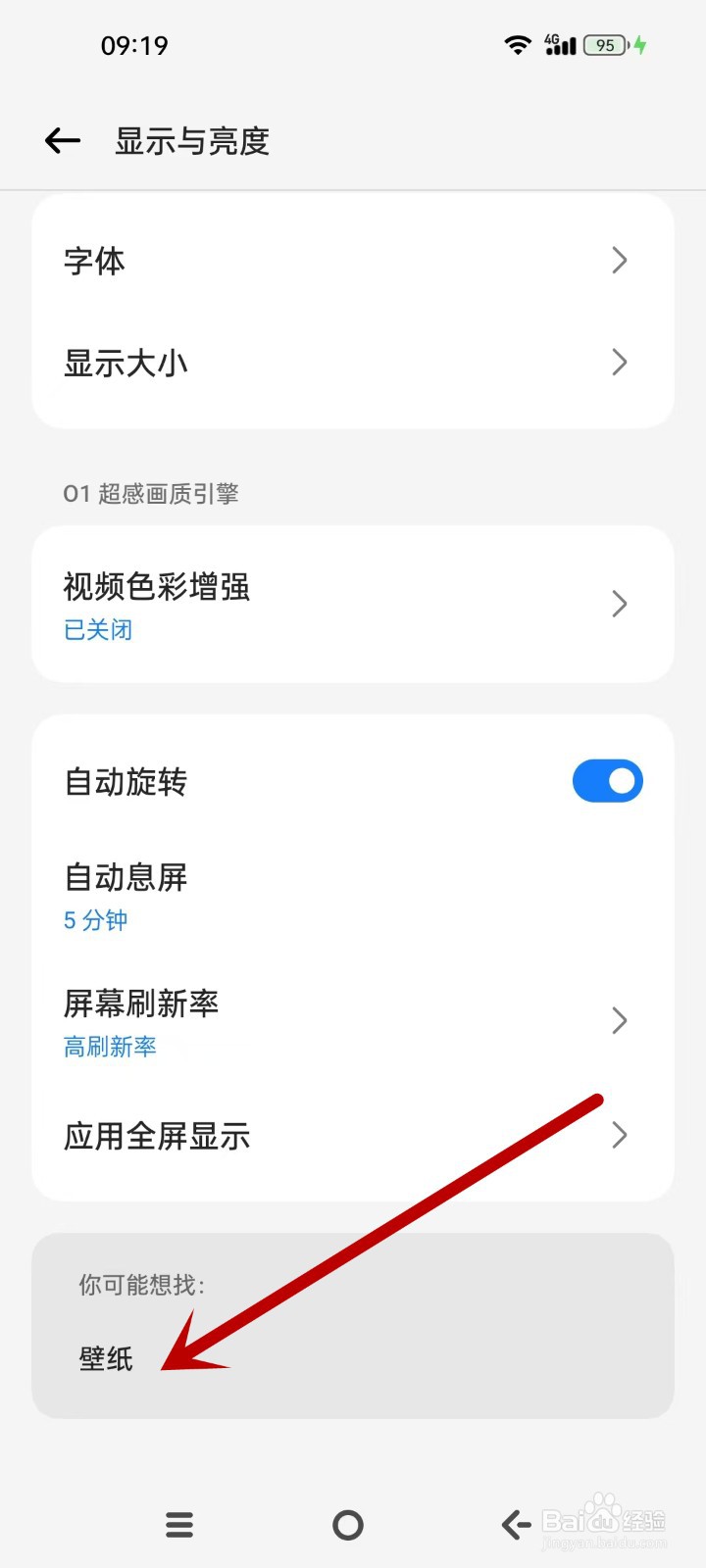The width and height of the screenshot is (706, 1568).
Task: Select the 显示与亮度 title
Action: pyautogui.click(x=192, y=141)
